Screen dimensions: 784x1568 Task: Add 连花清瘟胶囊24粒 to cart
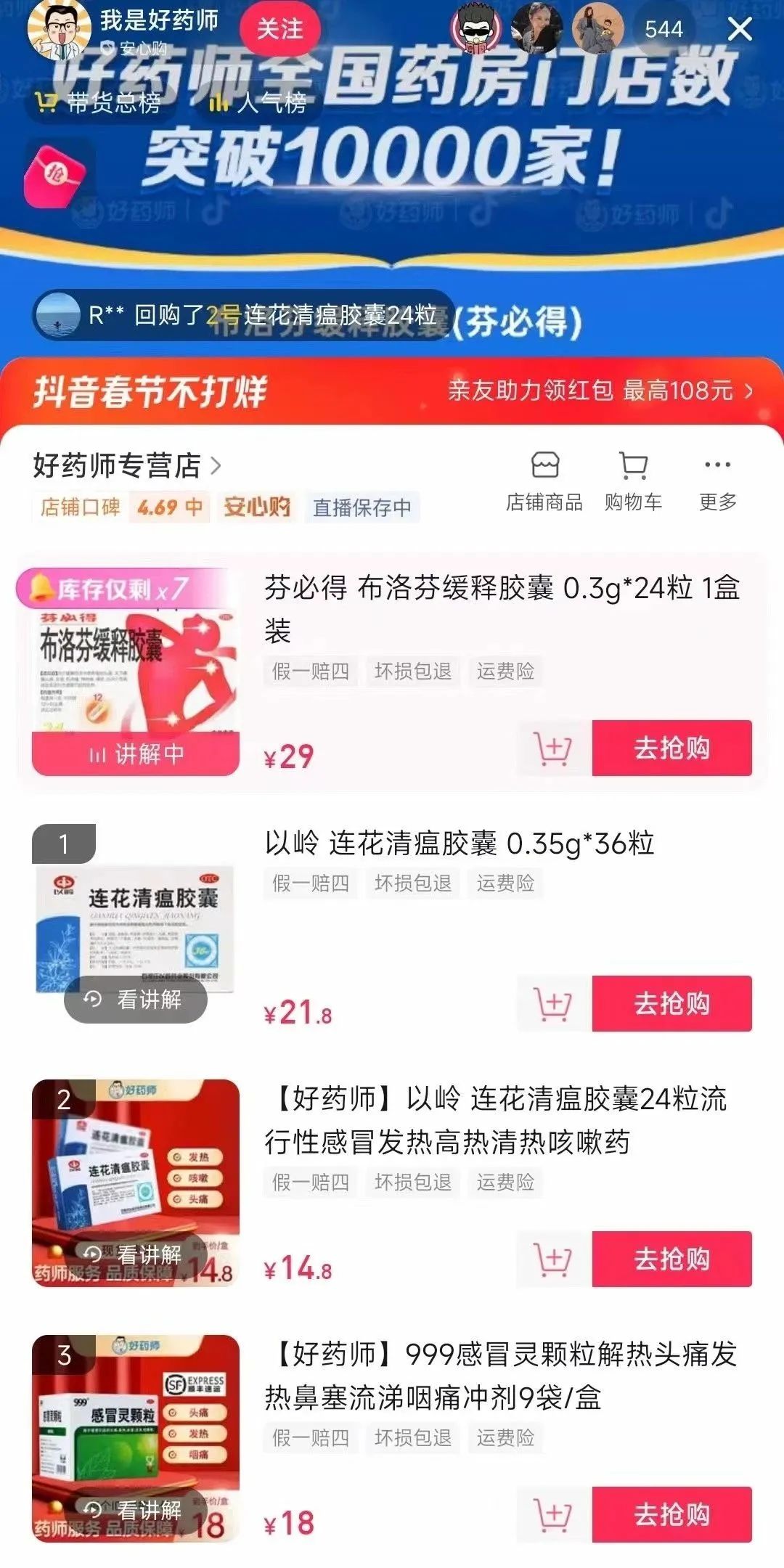pyautogui.click(x=553, y=1259)
